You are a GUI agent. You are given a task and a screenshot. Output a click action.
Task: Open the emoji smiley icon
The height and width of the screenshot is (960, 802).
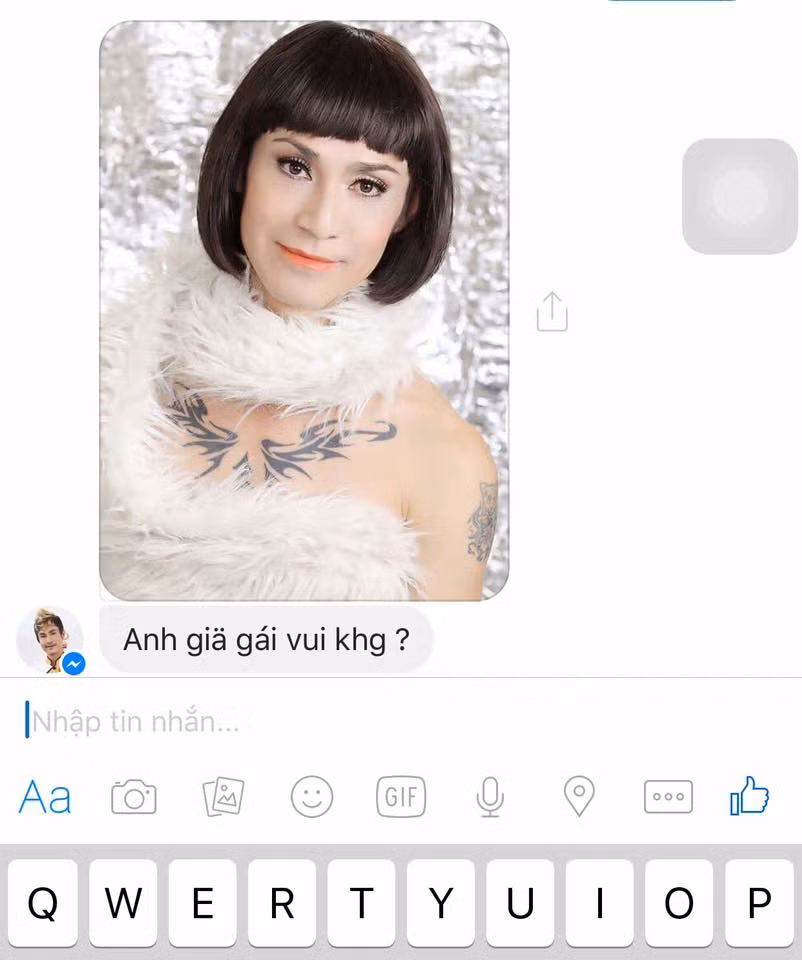pos(311,797)
